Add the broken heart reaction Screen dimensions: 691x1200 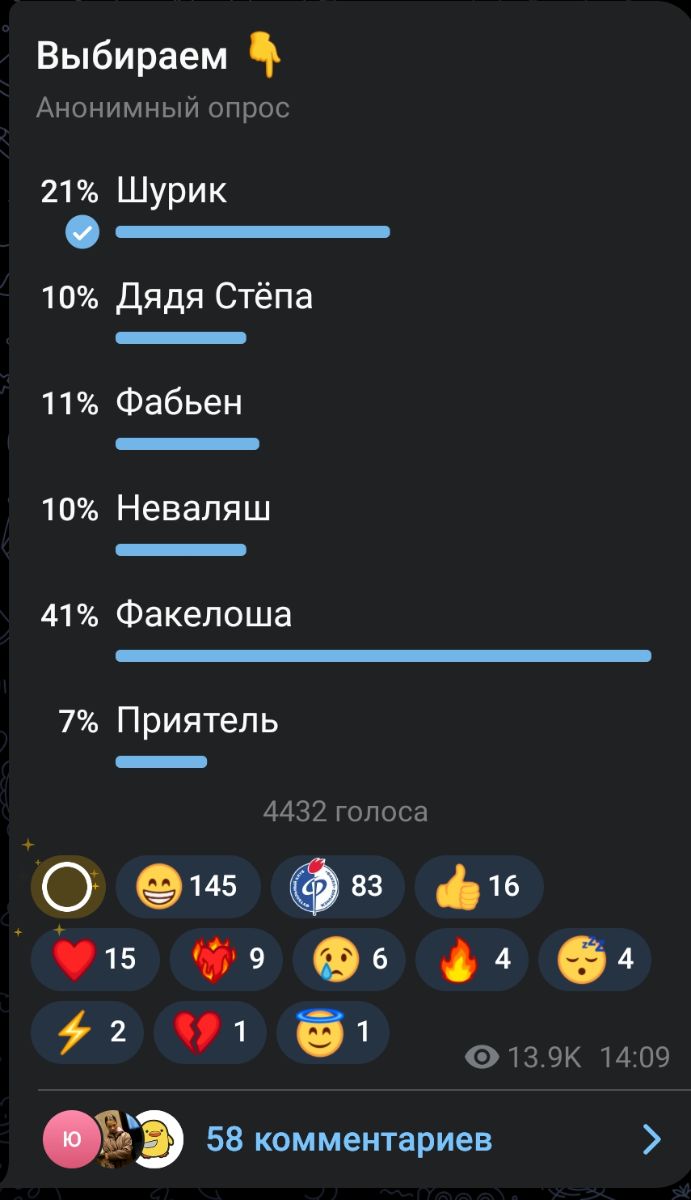tap(210, 1031)
